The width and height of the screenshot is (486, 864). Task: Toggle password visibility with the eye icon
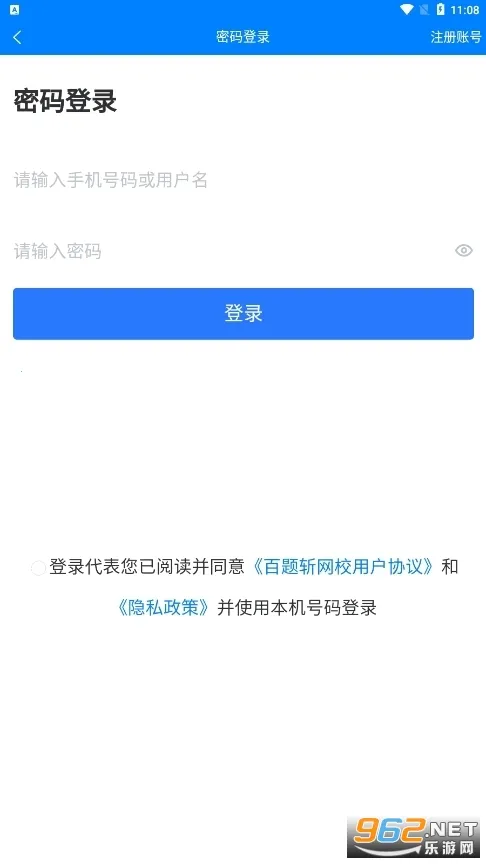463,251
